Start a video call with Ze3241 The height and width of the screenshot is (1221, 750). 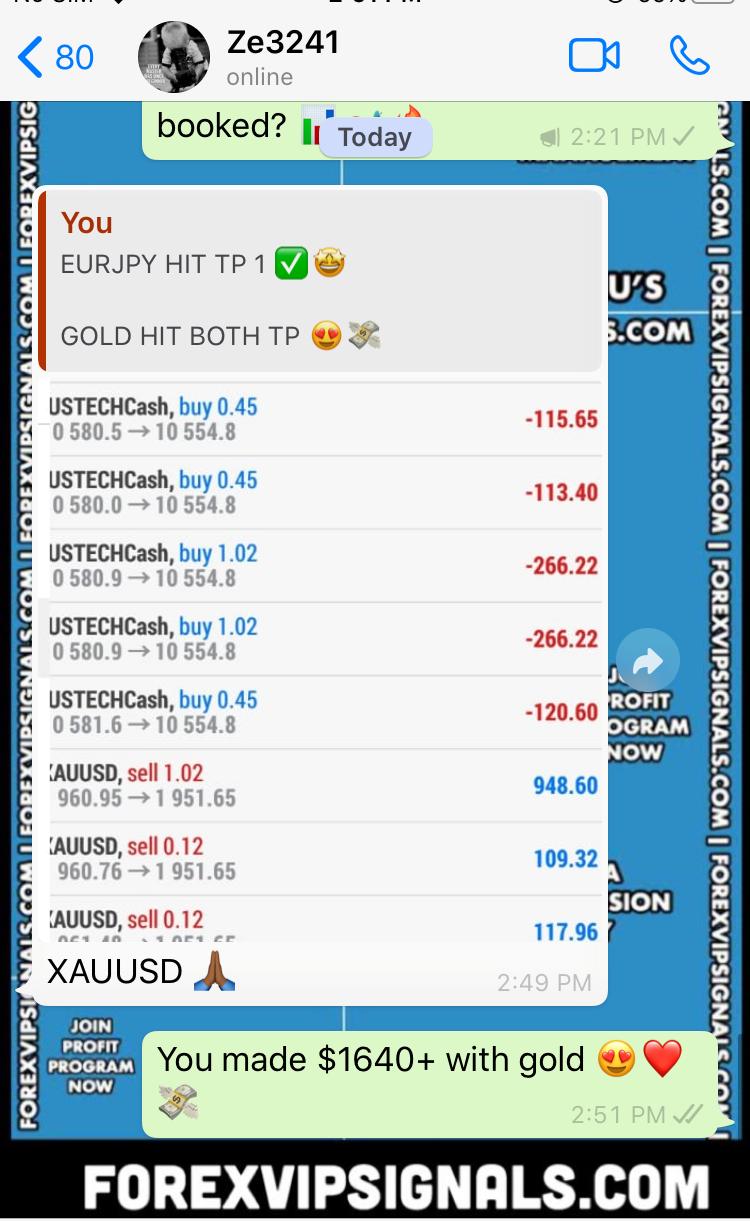[x=594, y=57]
